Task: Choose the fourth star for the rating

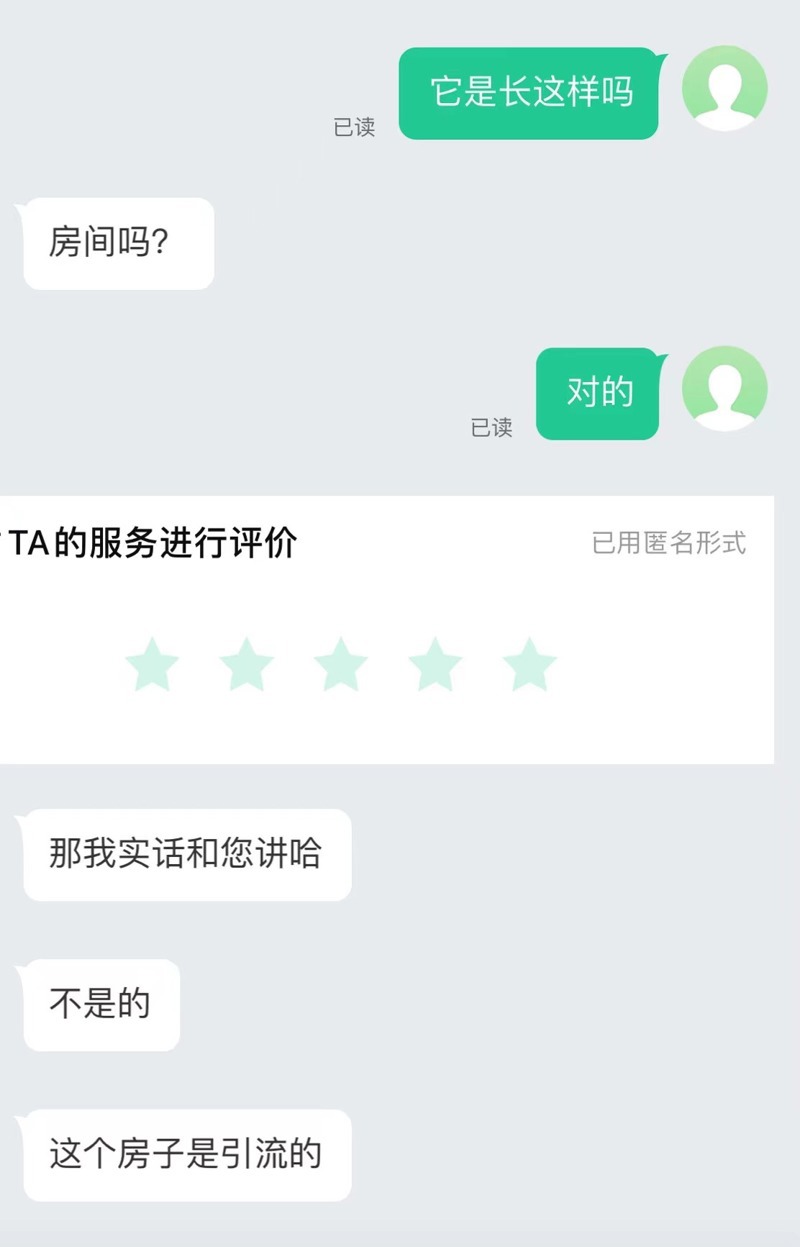Action: point(435,665)
